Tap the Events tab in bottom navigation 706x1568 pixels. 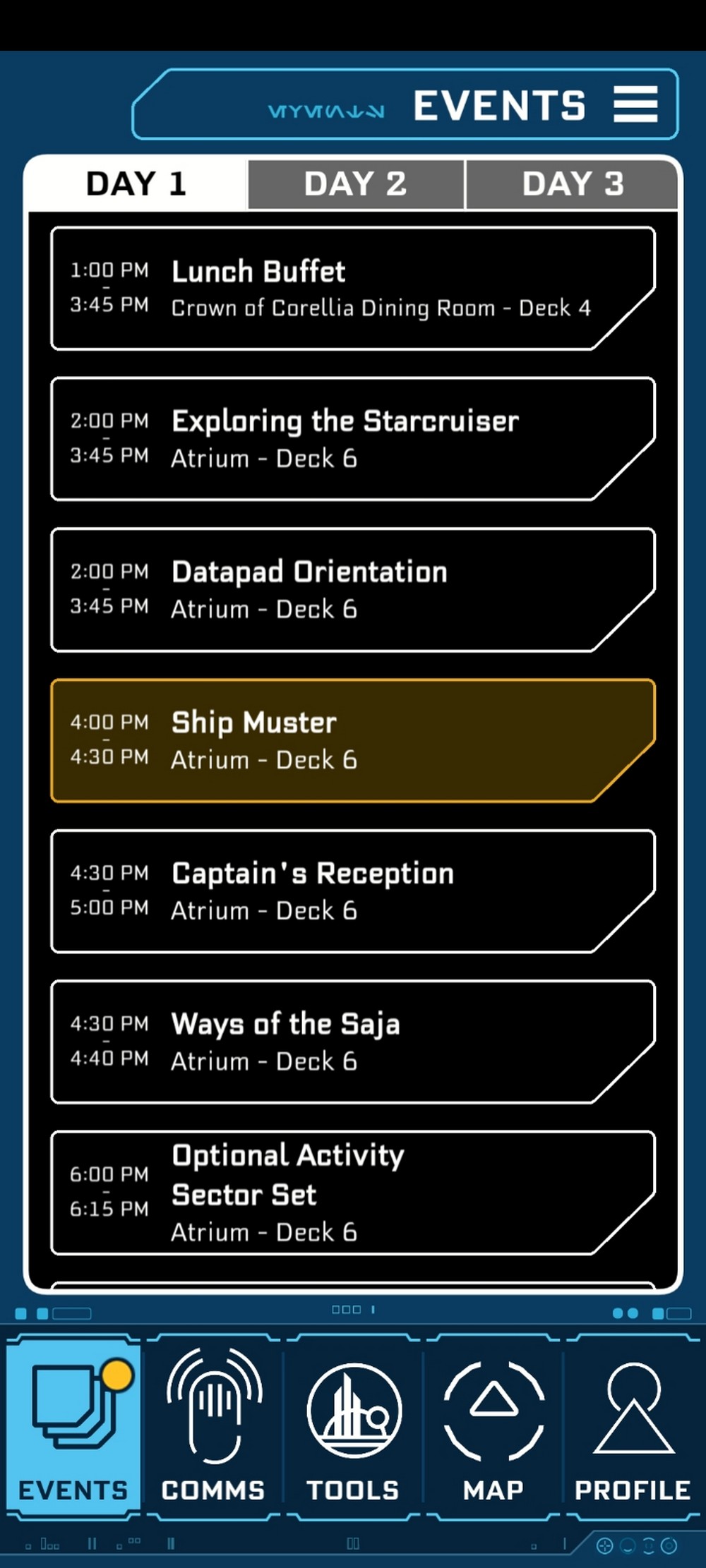click(x=73, y=1425)
